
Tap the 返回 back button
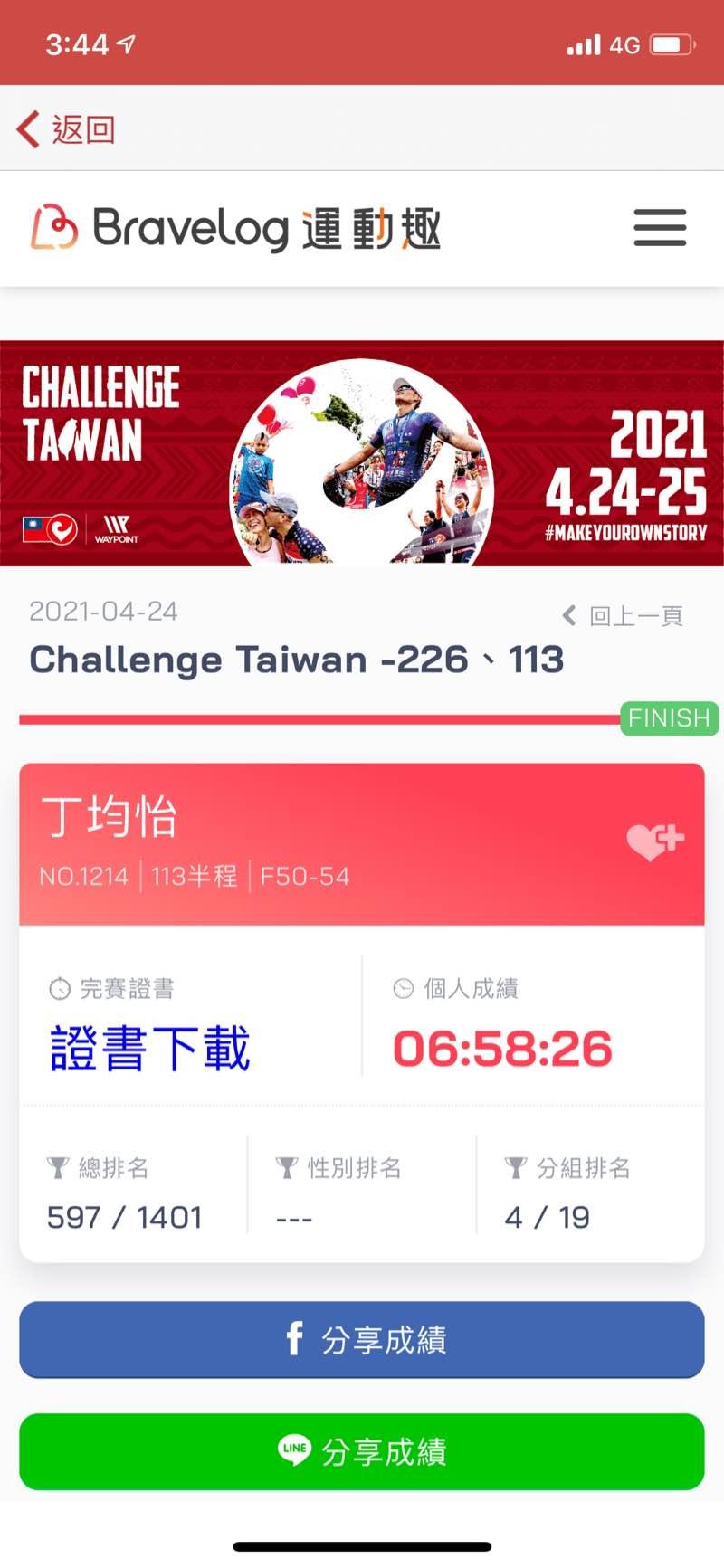pos(65,129)
